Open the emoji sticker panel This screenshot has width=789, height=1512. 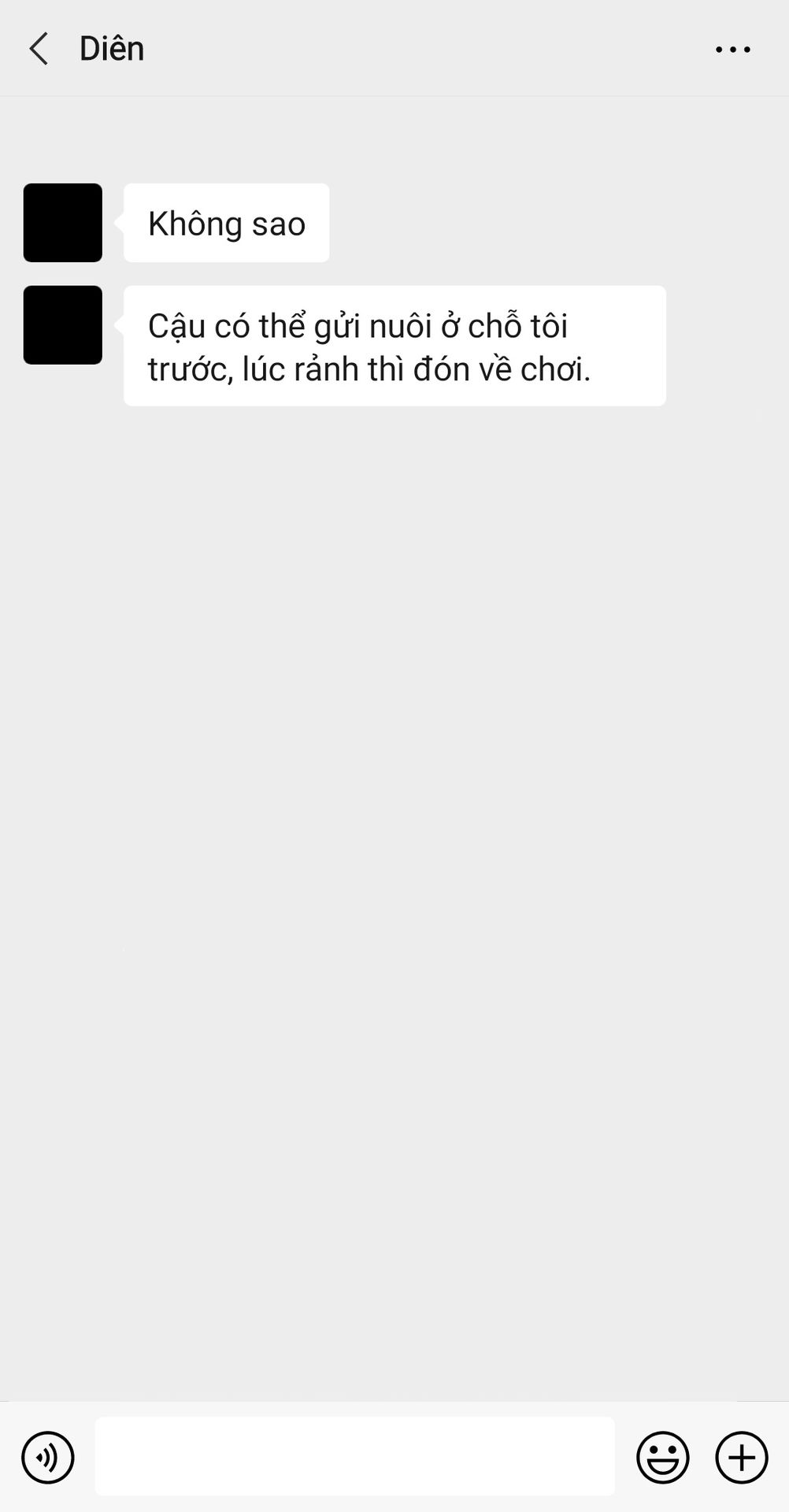pos(662,1457)
